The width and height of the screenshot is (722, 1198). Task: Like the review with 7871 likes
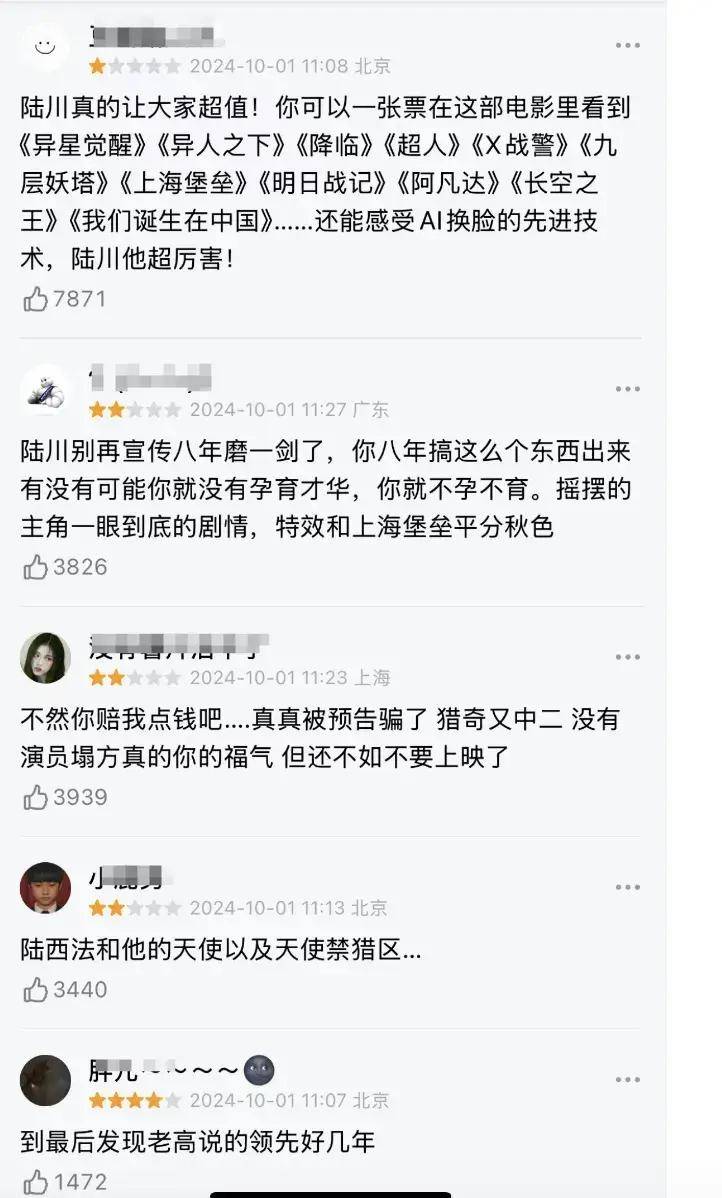coord(36,299)
